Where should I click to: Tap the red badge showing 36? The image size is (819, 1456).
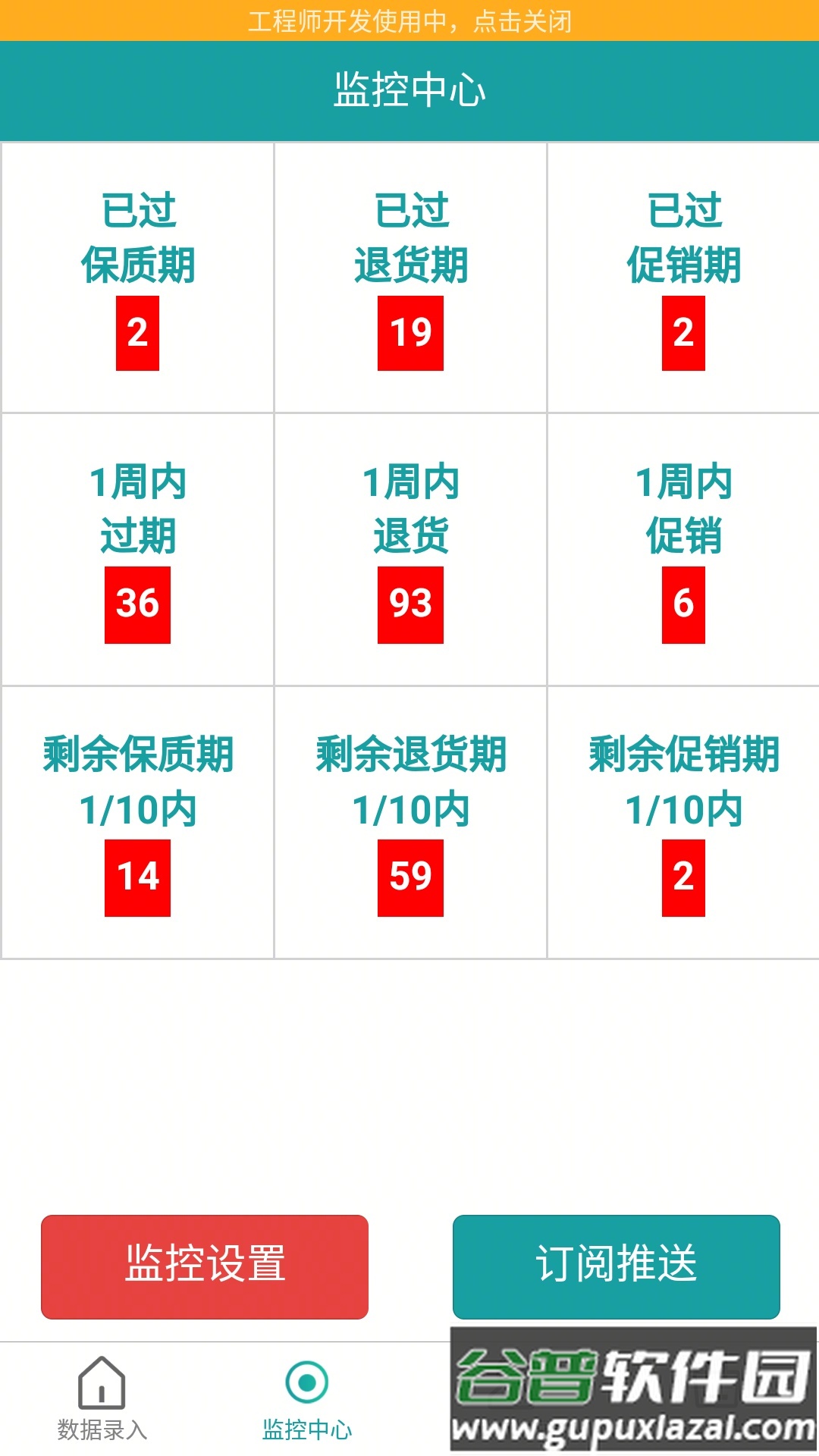tap(139, 605)
